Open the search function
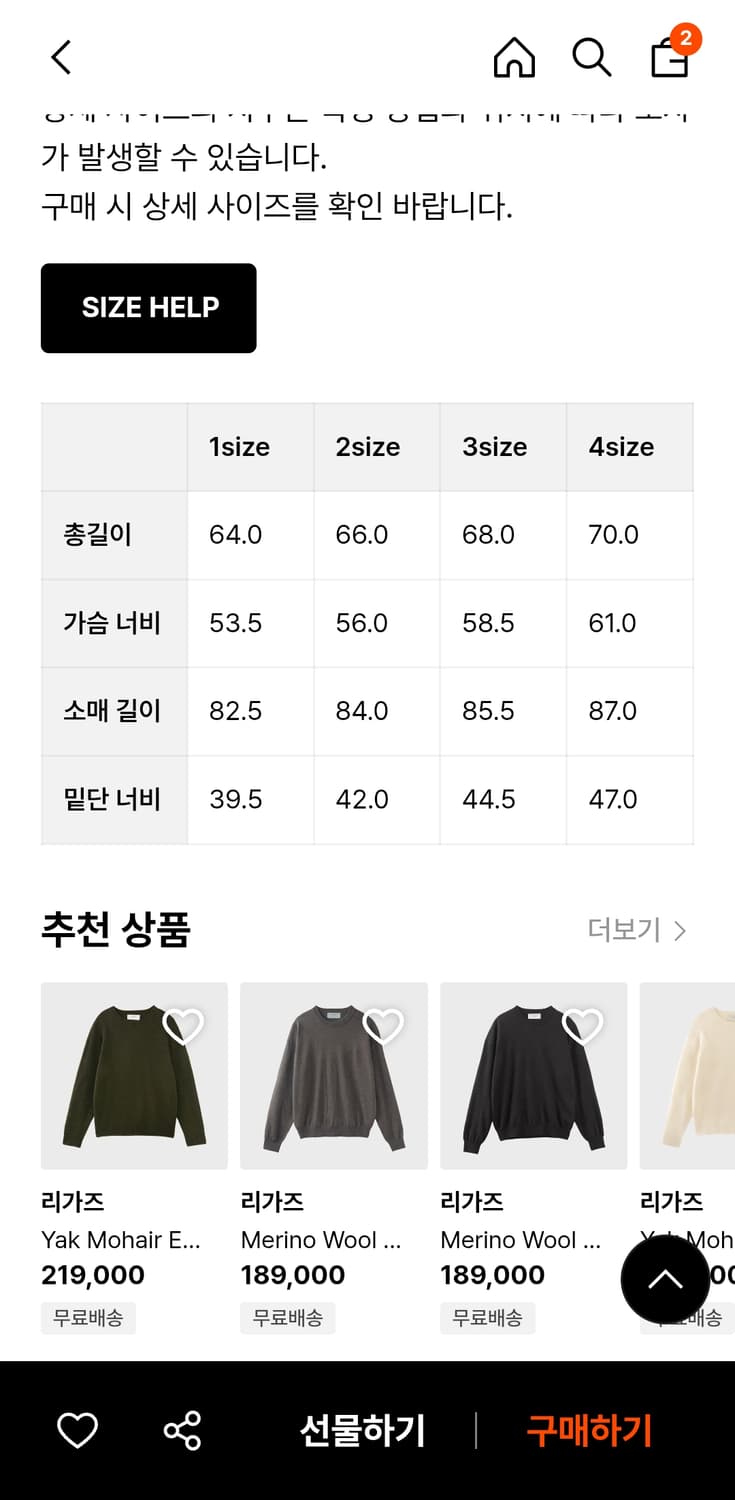The width and height of the screenshot is (735, 1500). pos(592,57)
